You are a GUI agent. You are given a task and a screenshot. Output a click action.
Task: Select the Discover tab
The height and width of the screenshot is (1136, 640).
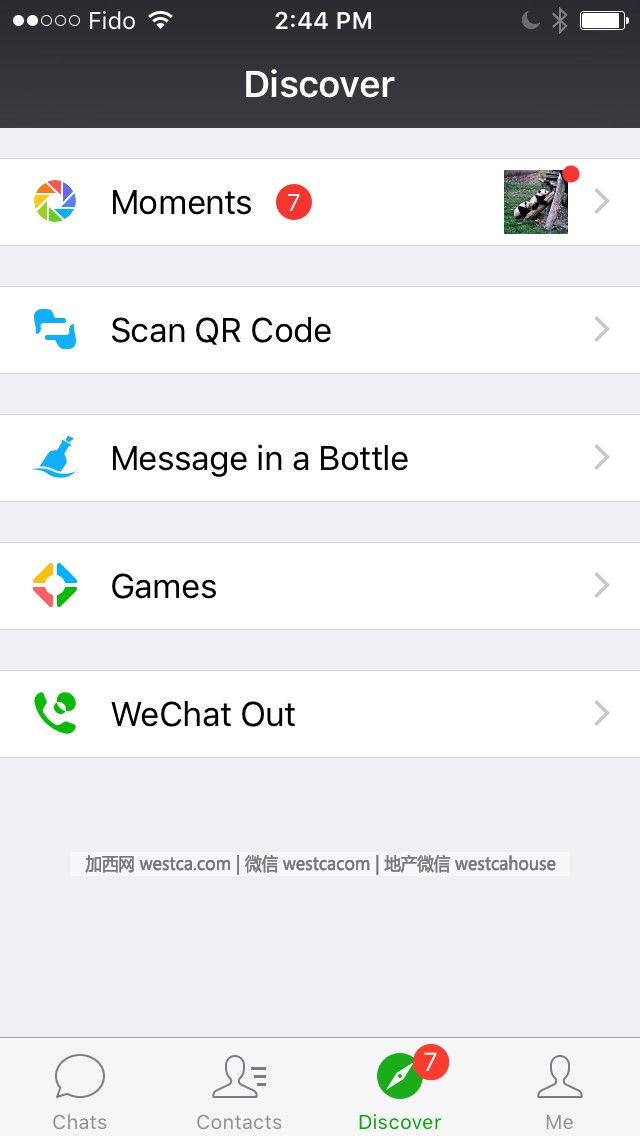coord(400,1090)
